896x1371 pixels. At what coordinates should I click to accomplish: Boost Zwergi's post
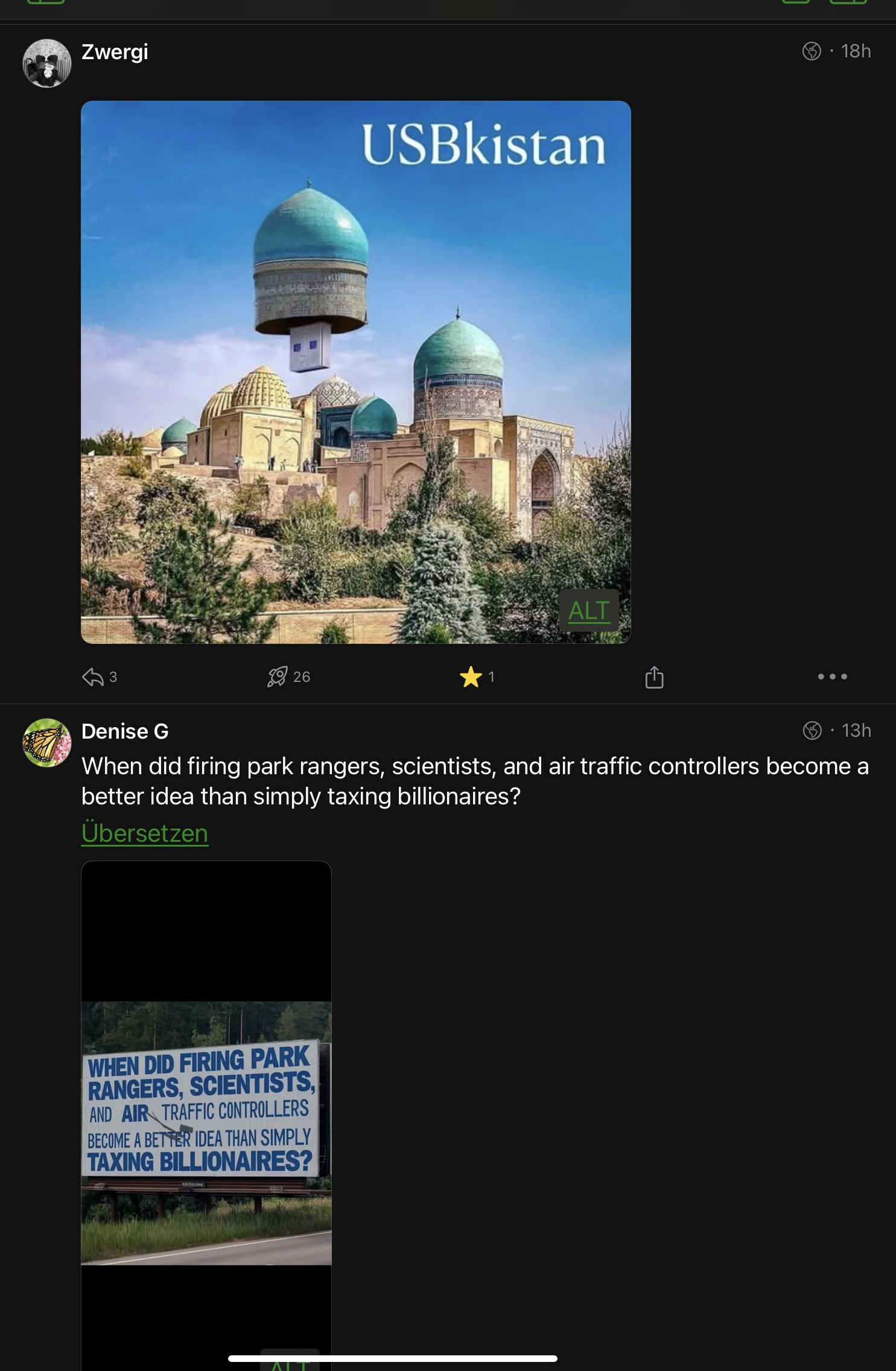click(x=278, y=677)
